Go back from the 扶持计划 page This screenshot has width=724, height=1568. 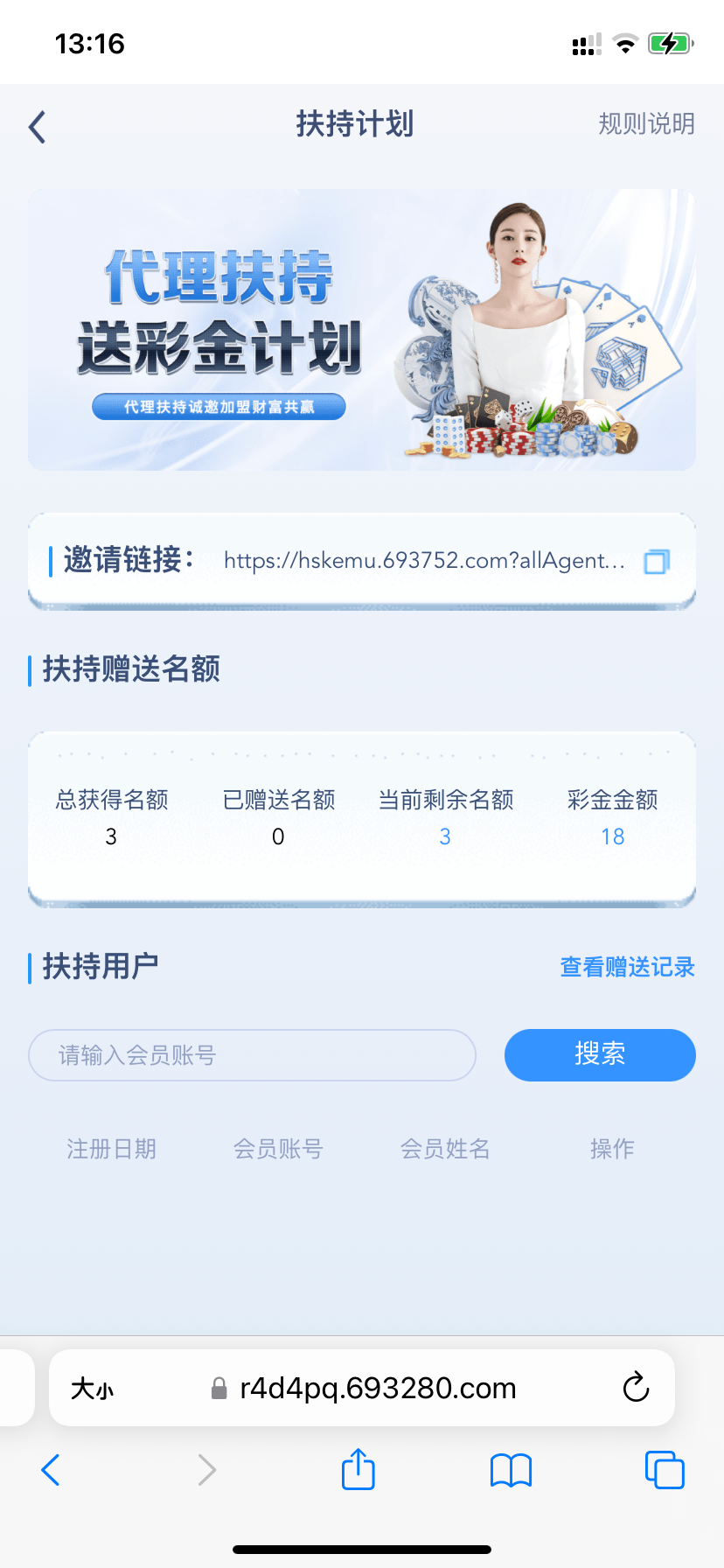tap(37, 127)
